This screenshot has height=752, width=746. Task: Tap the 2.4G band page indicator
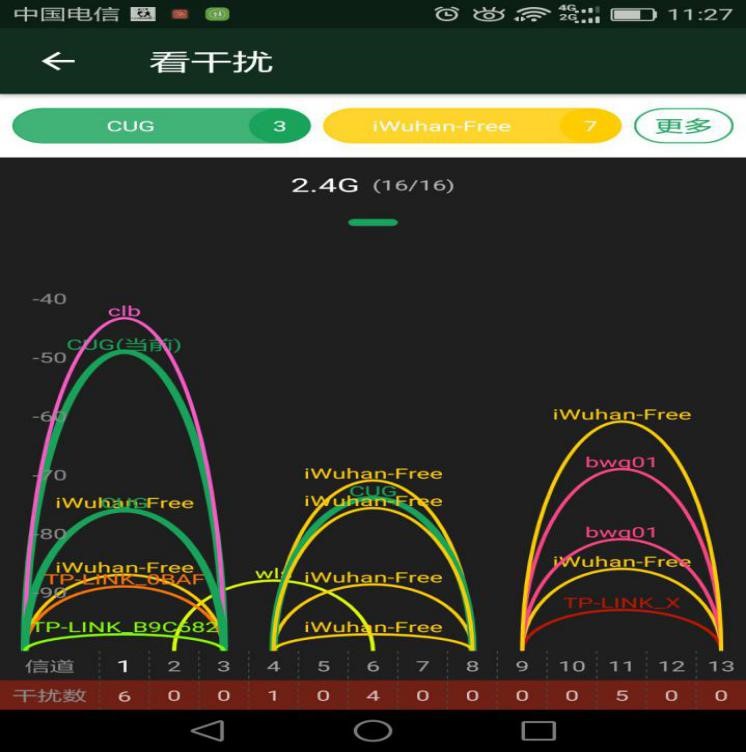[373, 222]
